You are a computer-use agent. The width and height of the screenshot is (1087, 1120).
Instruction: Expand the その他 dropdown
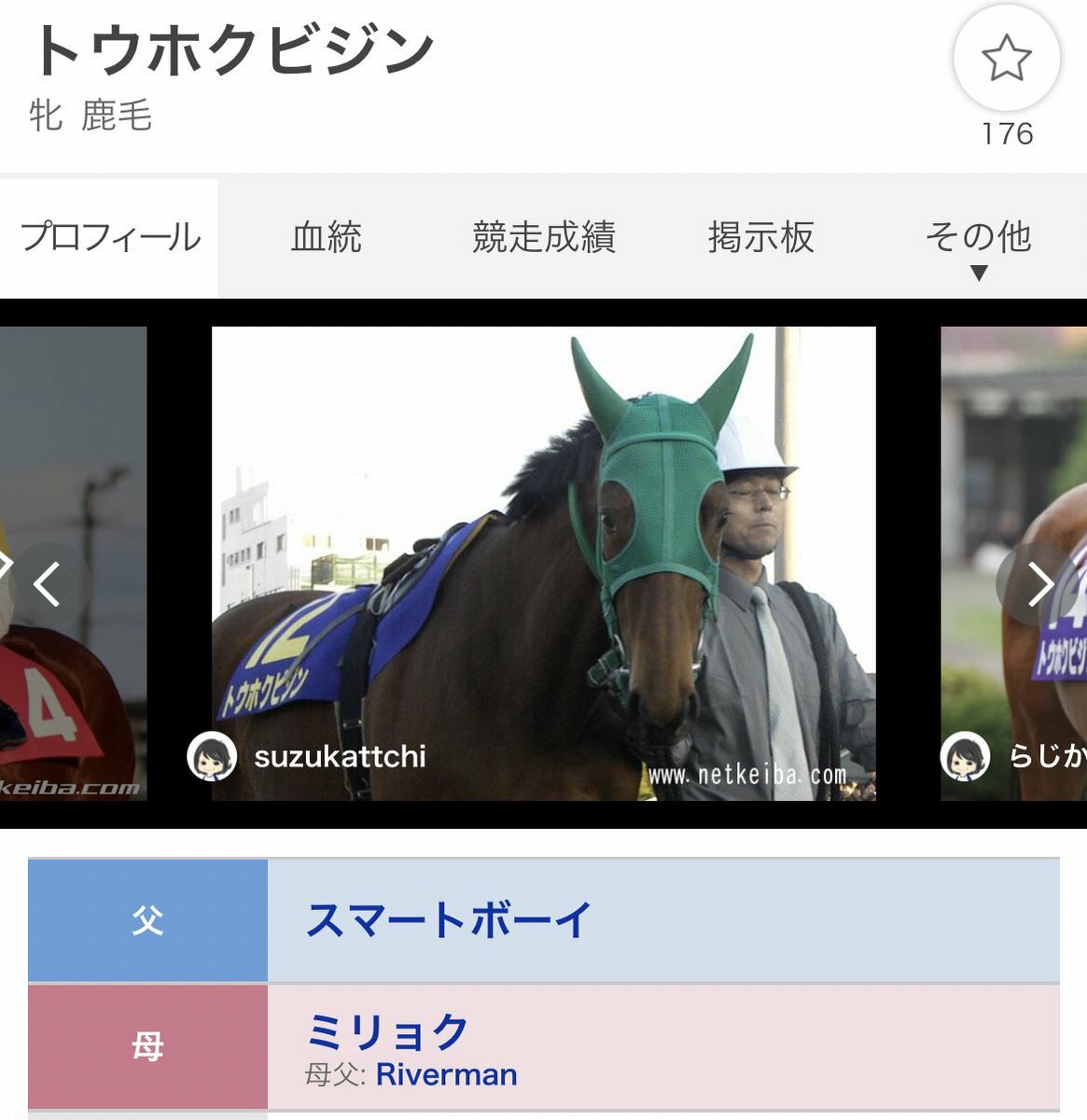click(x=978, y=245)
